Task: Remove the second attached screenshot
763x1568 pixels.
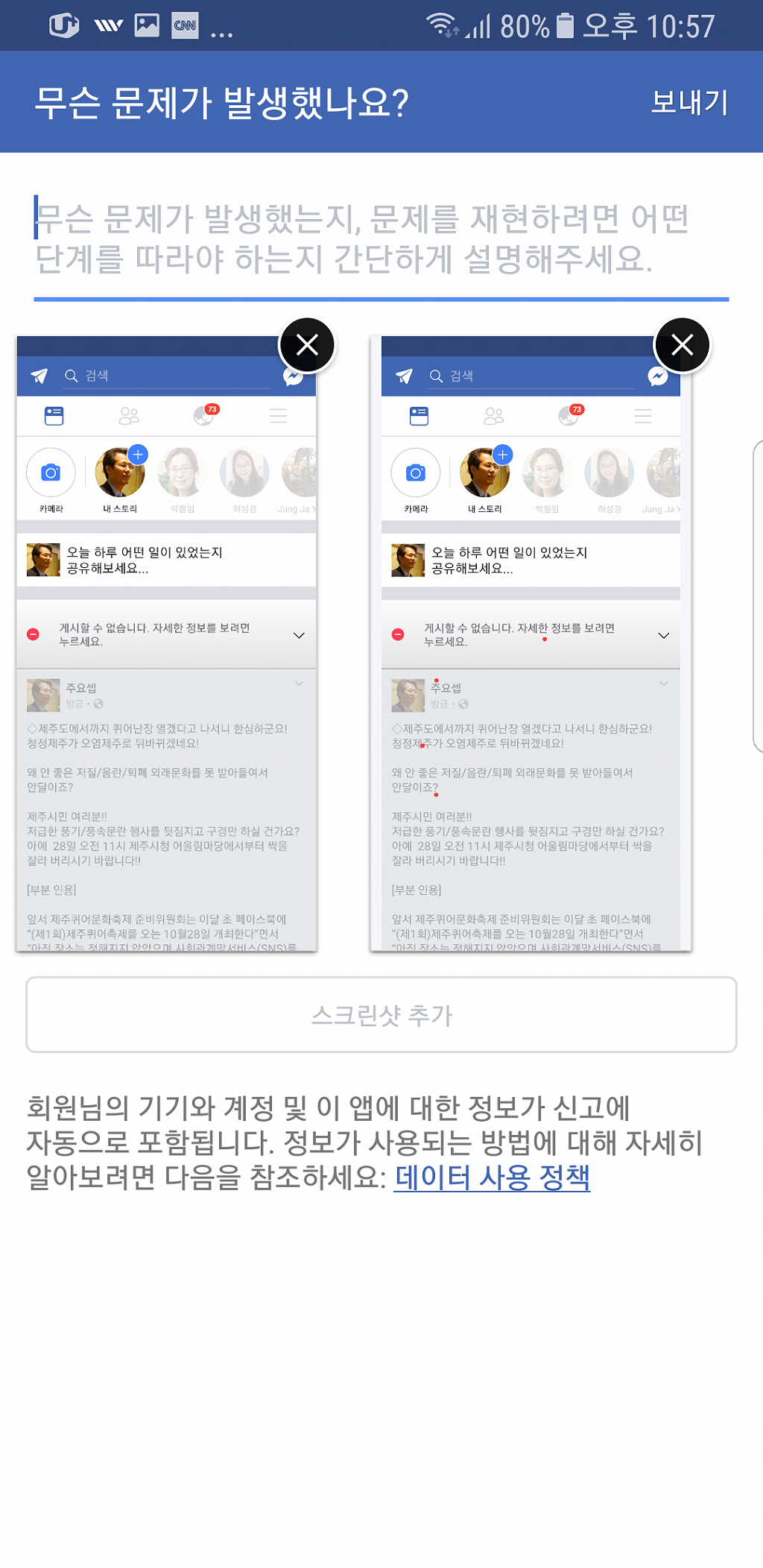Action: (x=682, y=345)
